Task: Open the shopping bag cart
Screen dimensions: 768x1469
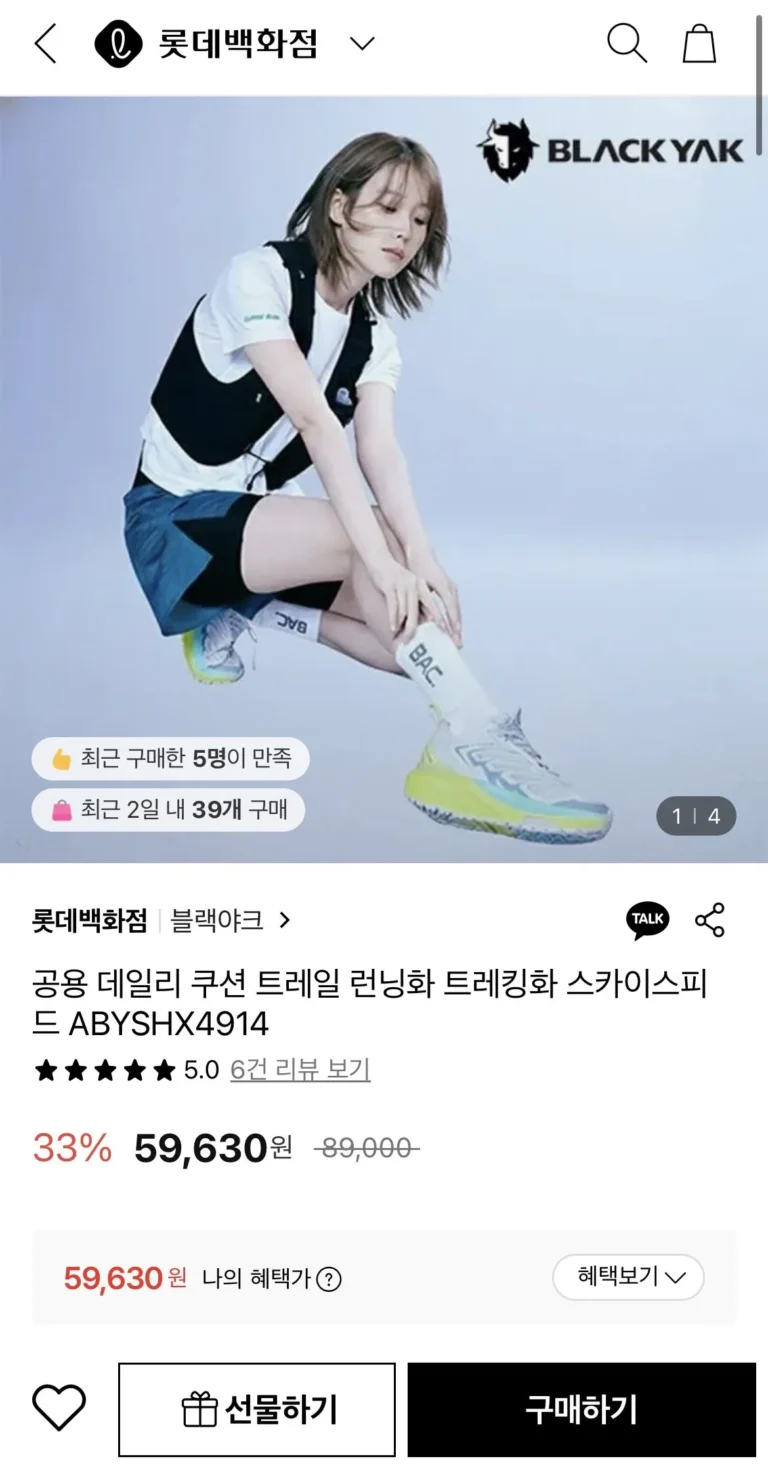Action: tap(699, 44)
